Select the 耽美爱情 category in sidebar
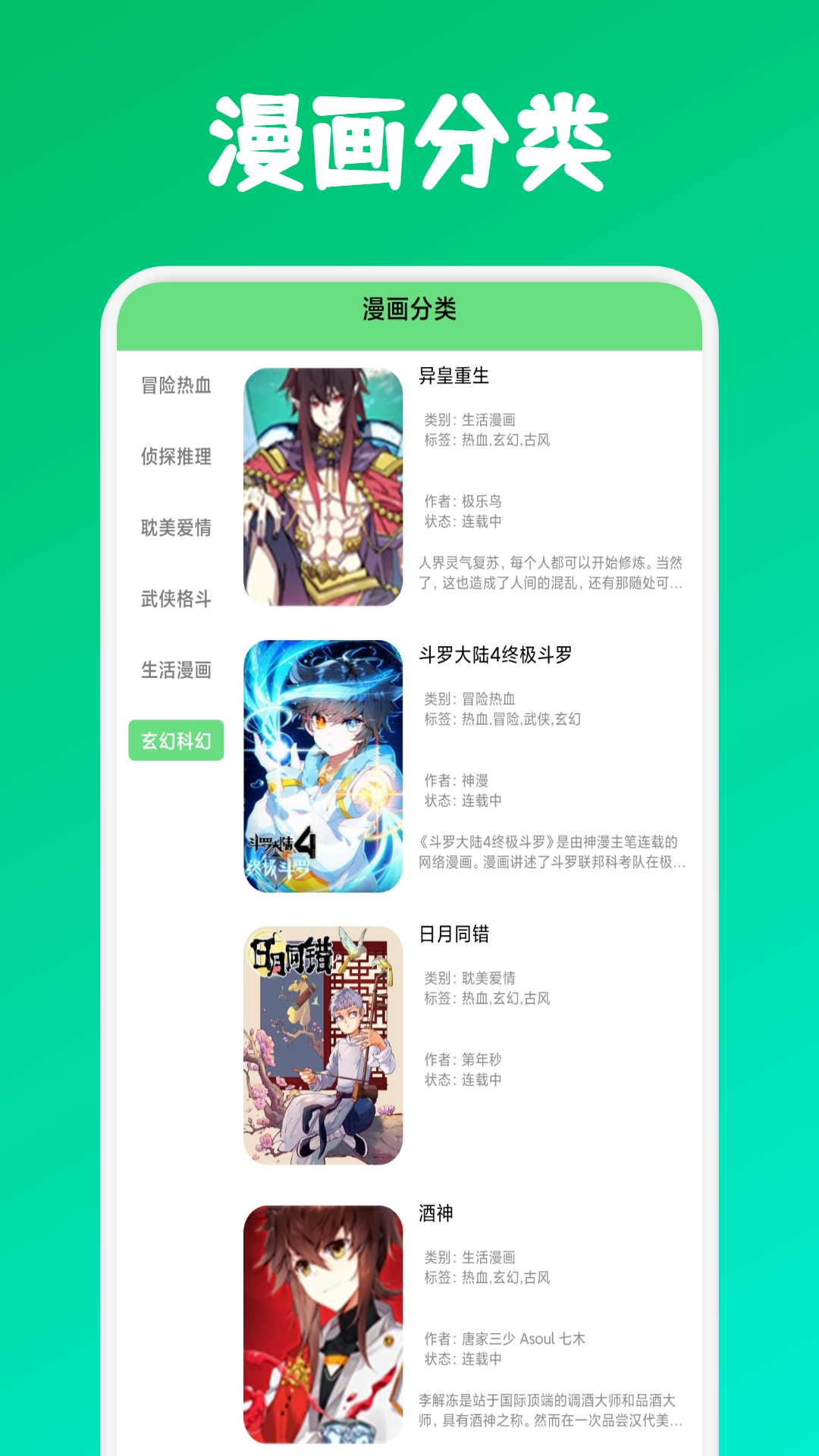819x1456 pixels. (176, 529)
